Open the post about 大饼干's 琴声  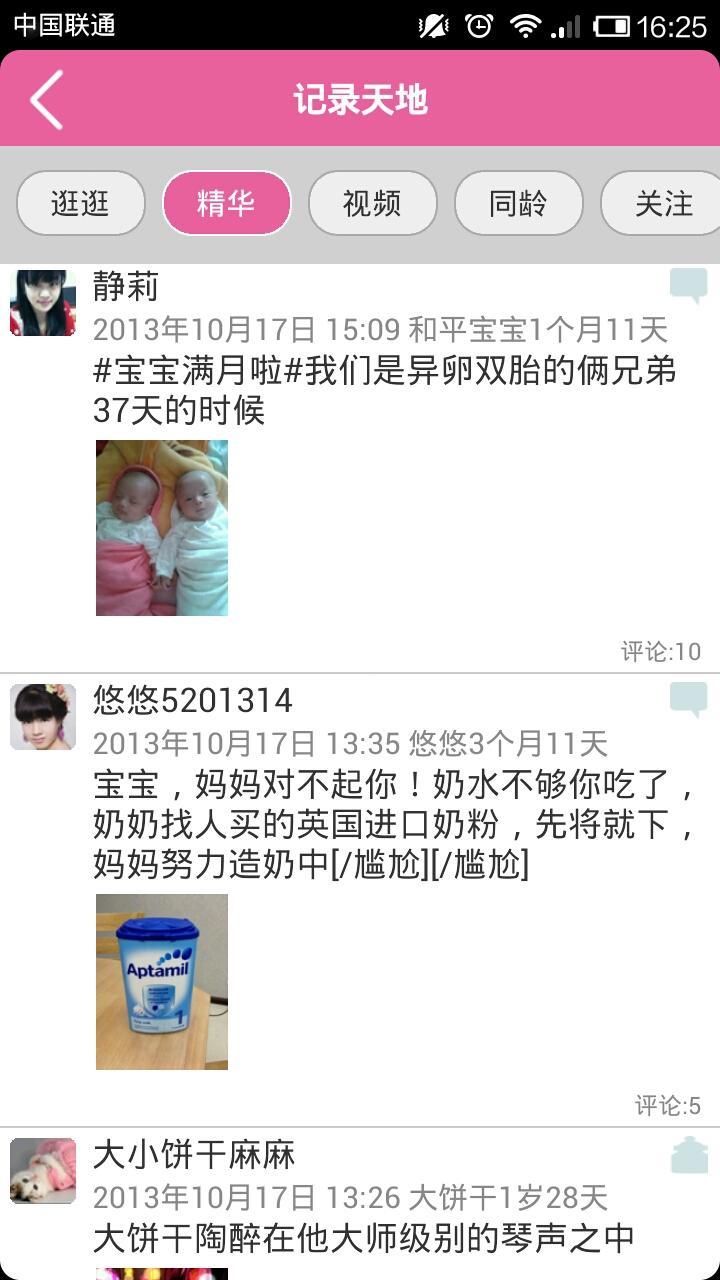(364, 1238)
